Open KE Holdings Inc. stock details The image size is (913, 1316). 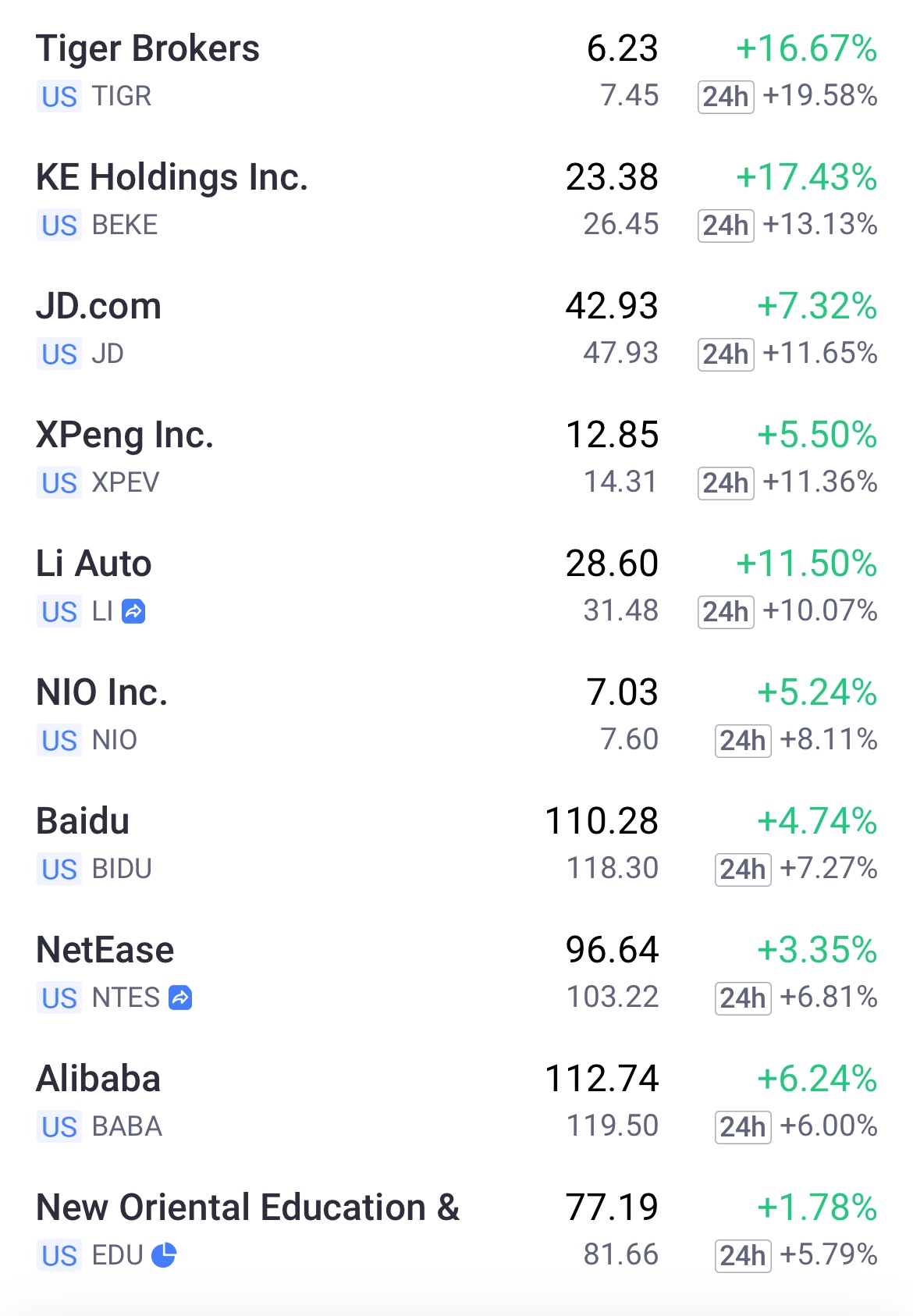(456, 200)
